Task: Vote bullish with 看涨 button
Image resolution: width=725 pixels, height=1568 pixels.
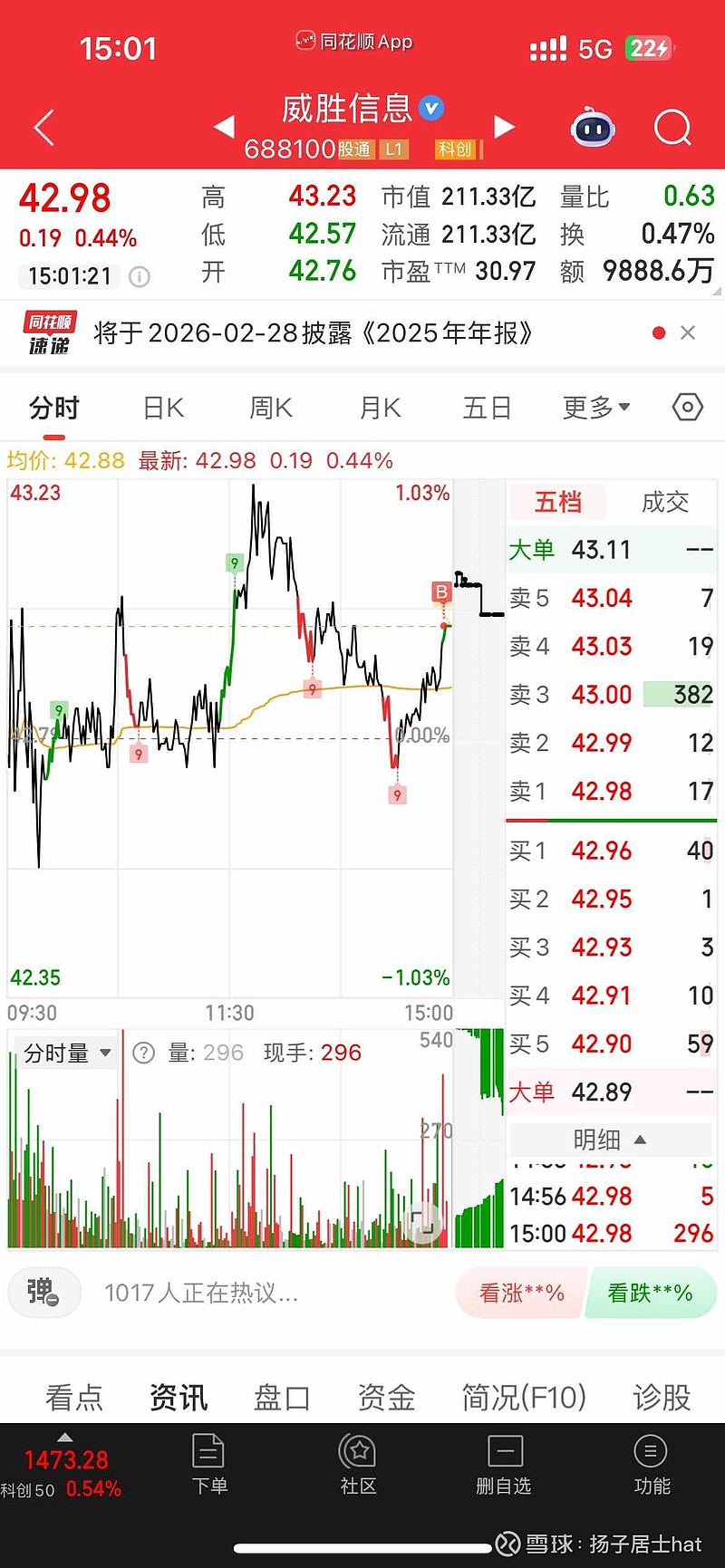Action: click(x=520, y=1293)
